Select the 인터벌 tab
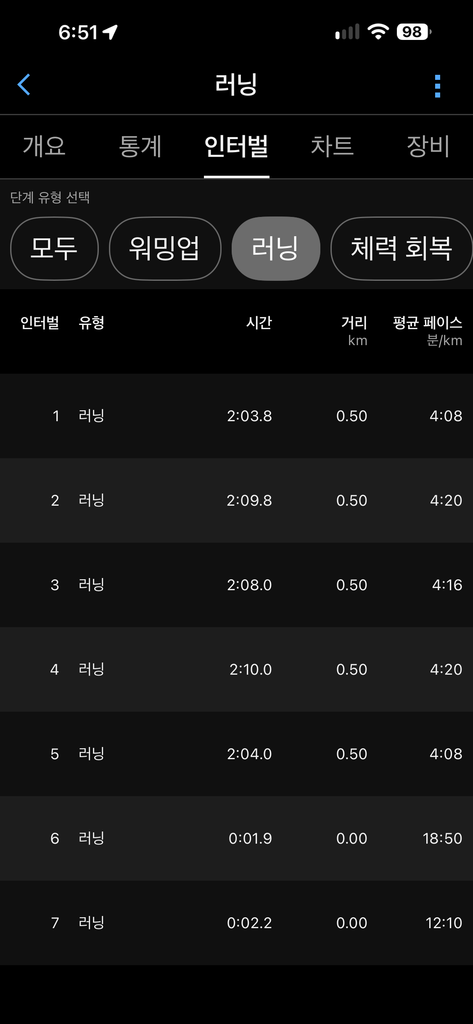Screen dimensions: 473x1024 (x=236, y=146)
